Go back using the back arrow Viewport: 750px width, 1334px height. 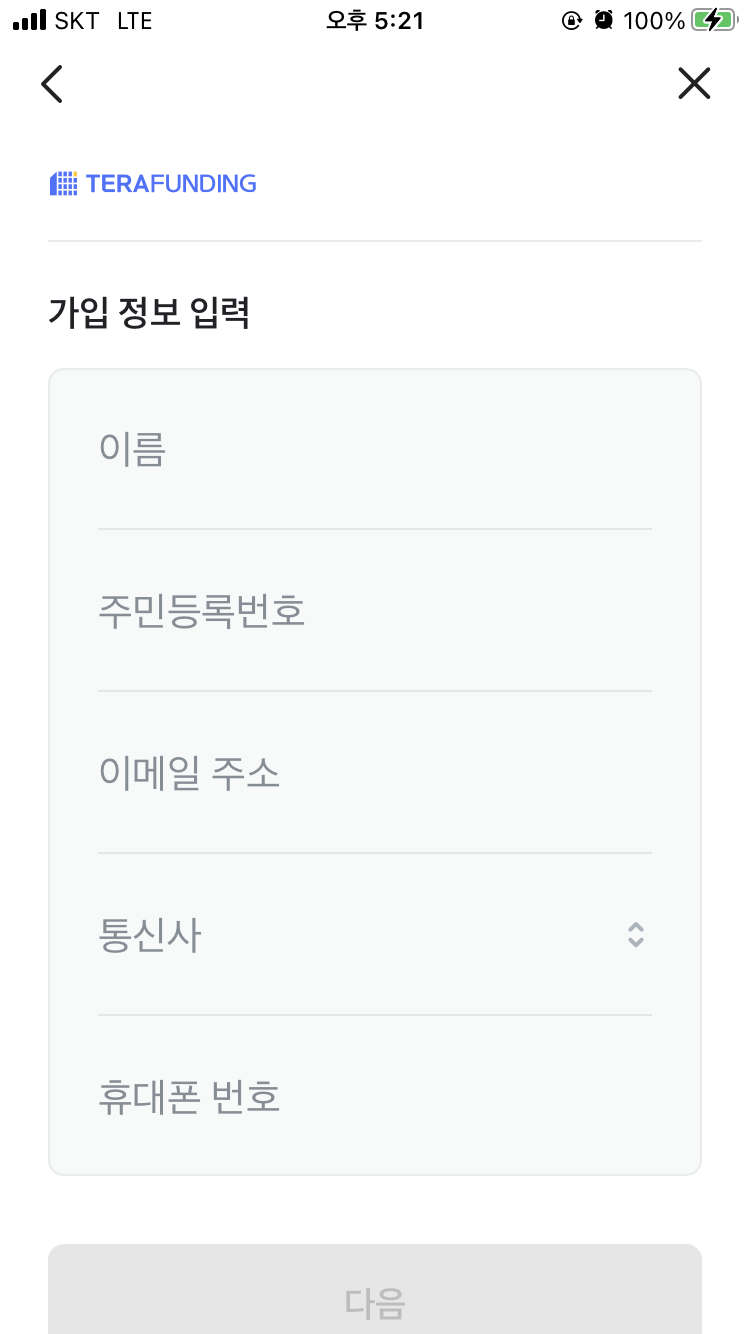(x=52, y=84)
